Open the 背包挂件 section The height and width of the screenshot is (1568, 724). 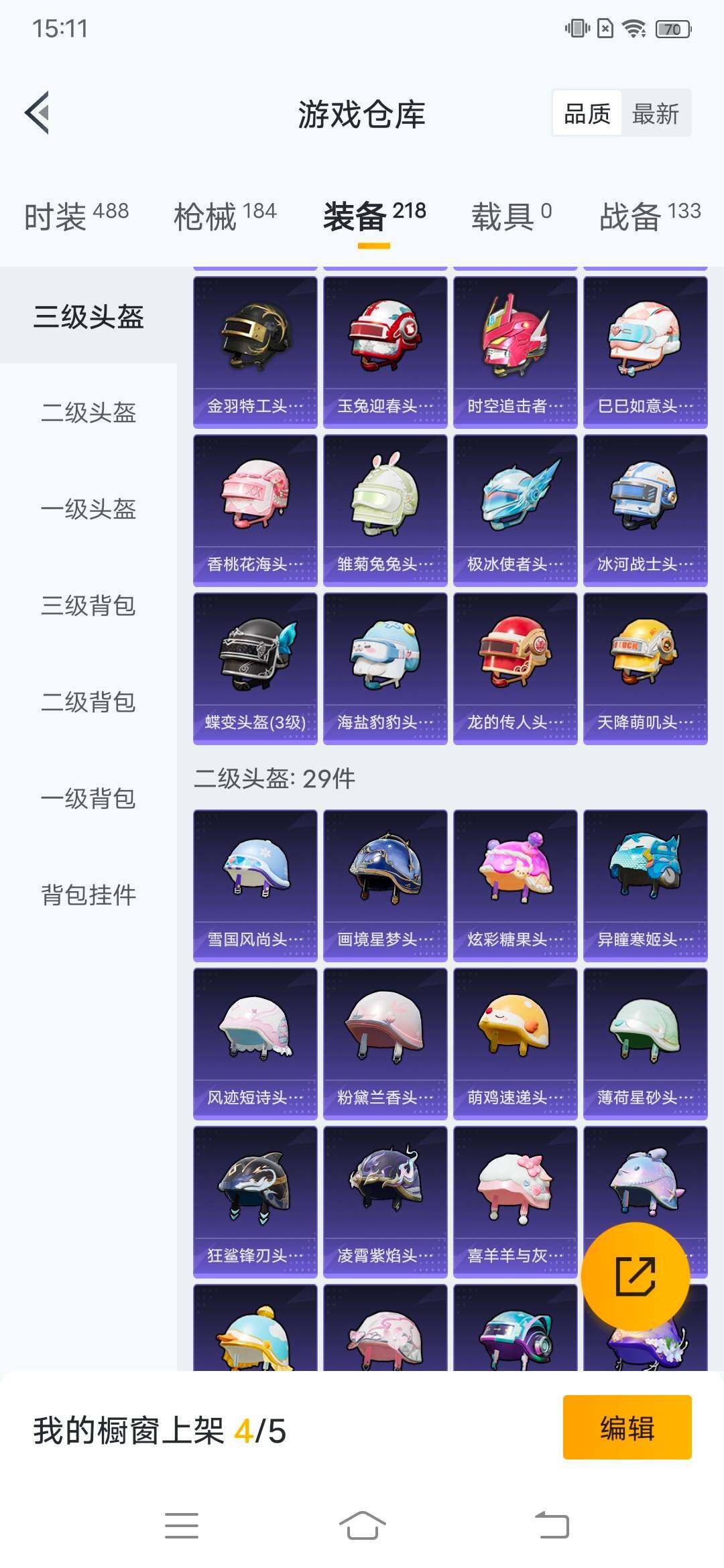pyautogui.click(x=87, y=898)
